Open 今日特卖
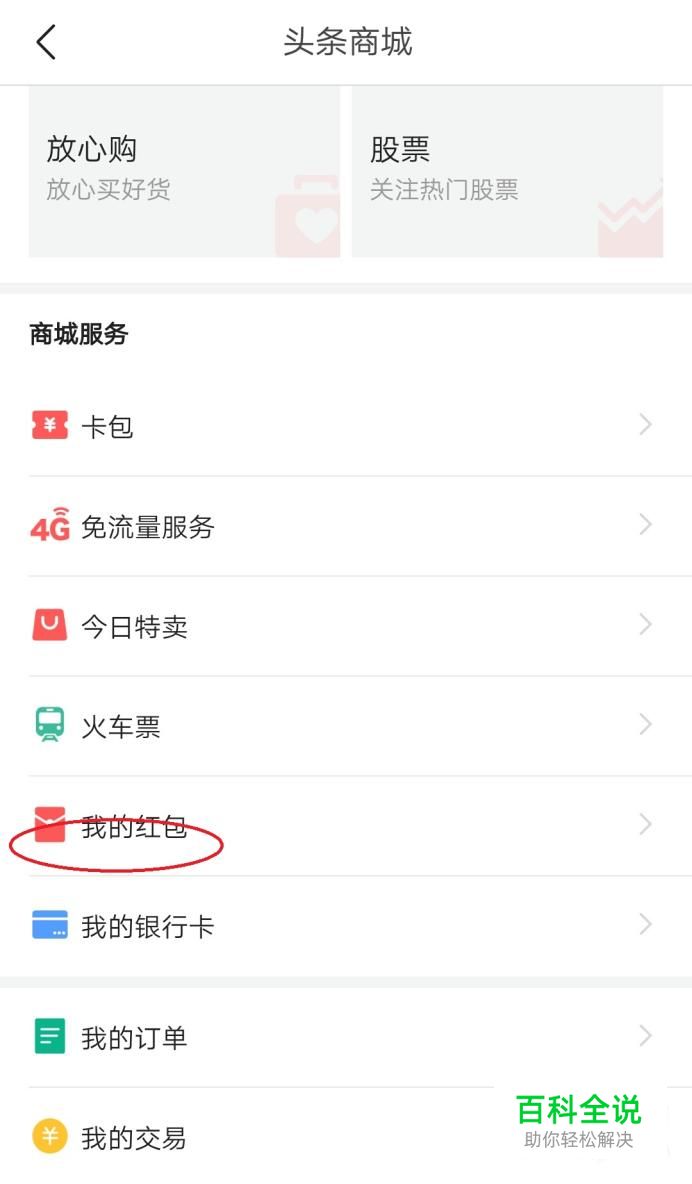Viewport: 692px width, 1184px height. pos(346,626)
